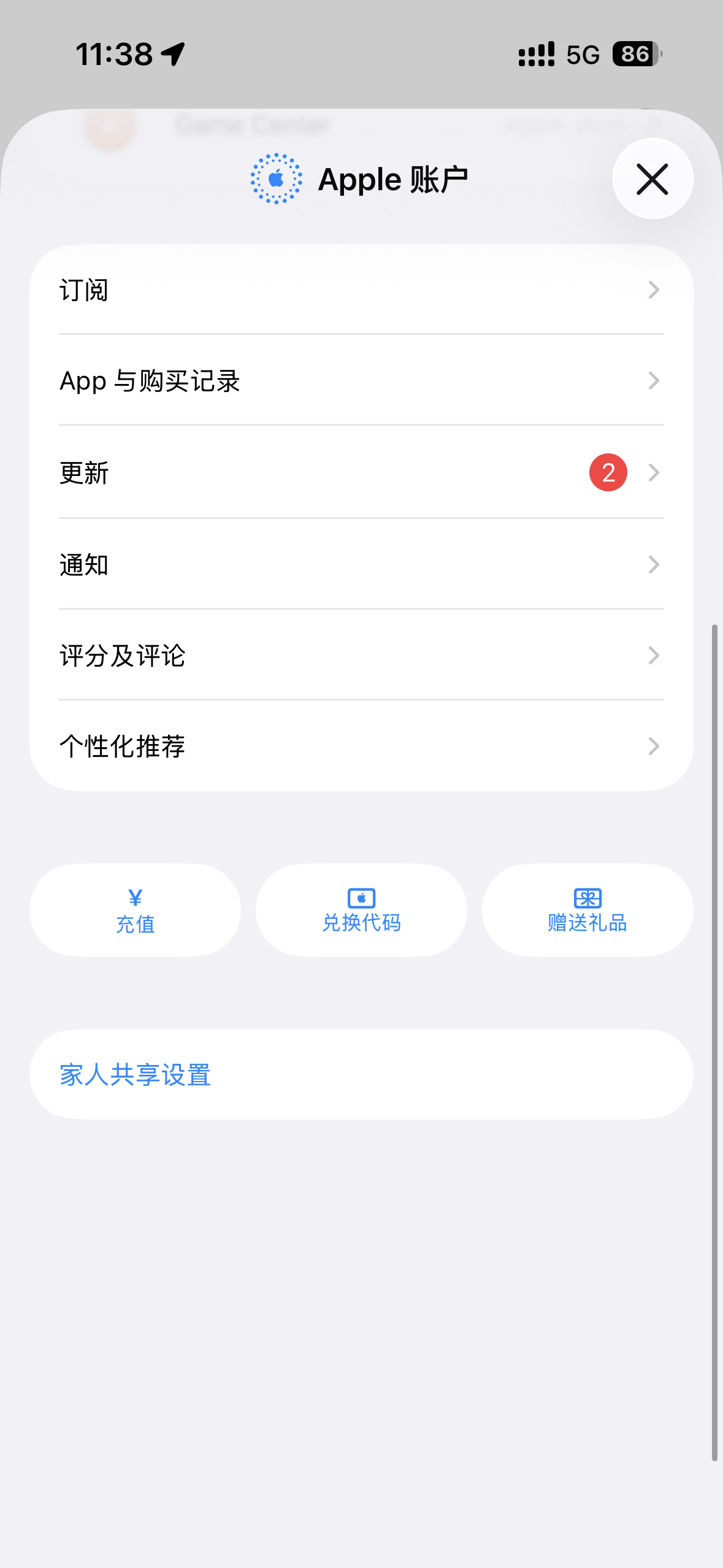Viewport: 723px width, 1568px height.
Task: Tap the 充值 top-up button
Action: point(135,910)
